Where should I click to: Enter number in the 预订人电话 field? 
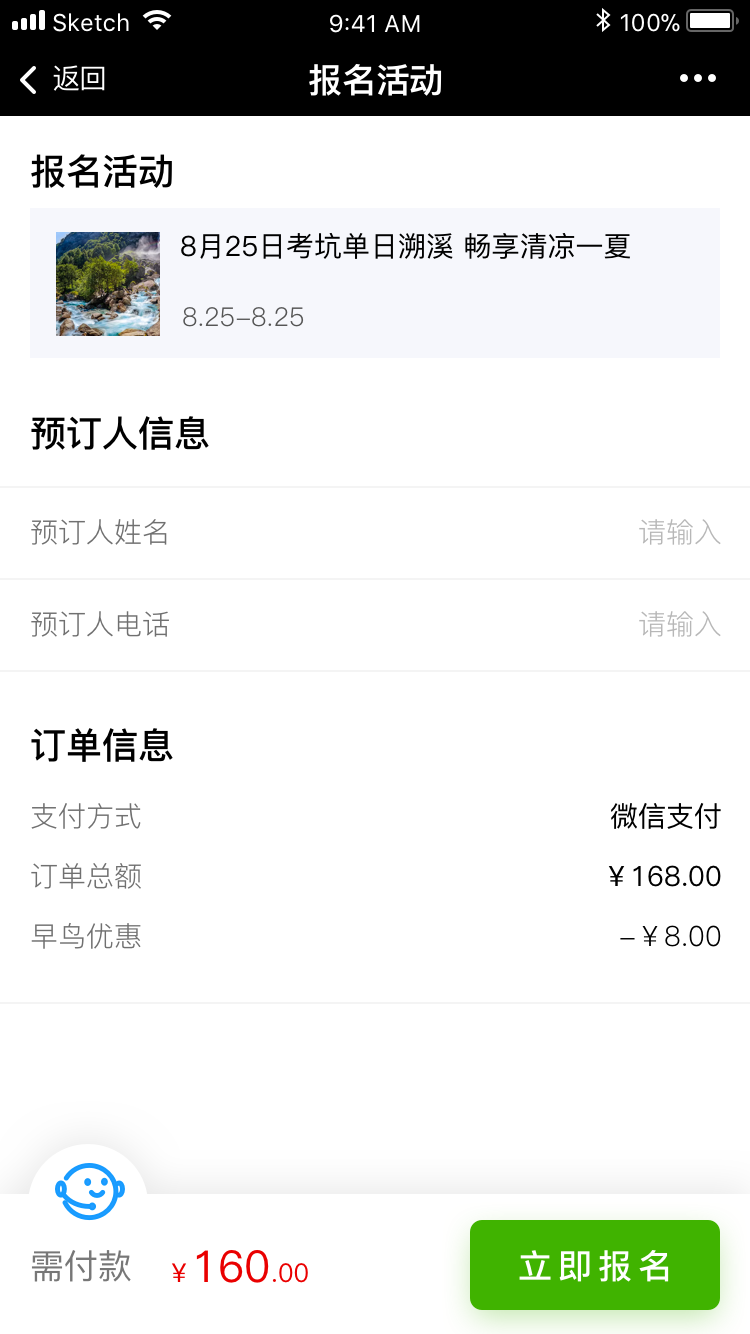375,625
